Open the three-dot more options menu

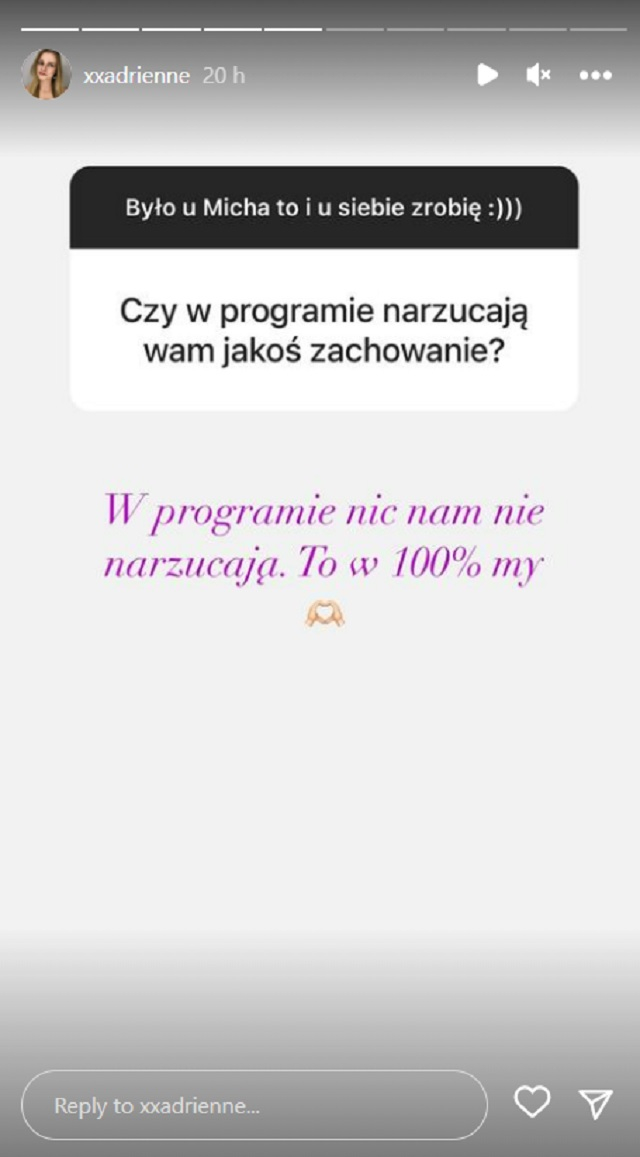tap(595, 75)
